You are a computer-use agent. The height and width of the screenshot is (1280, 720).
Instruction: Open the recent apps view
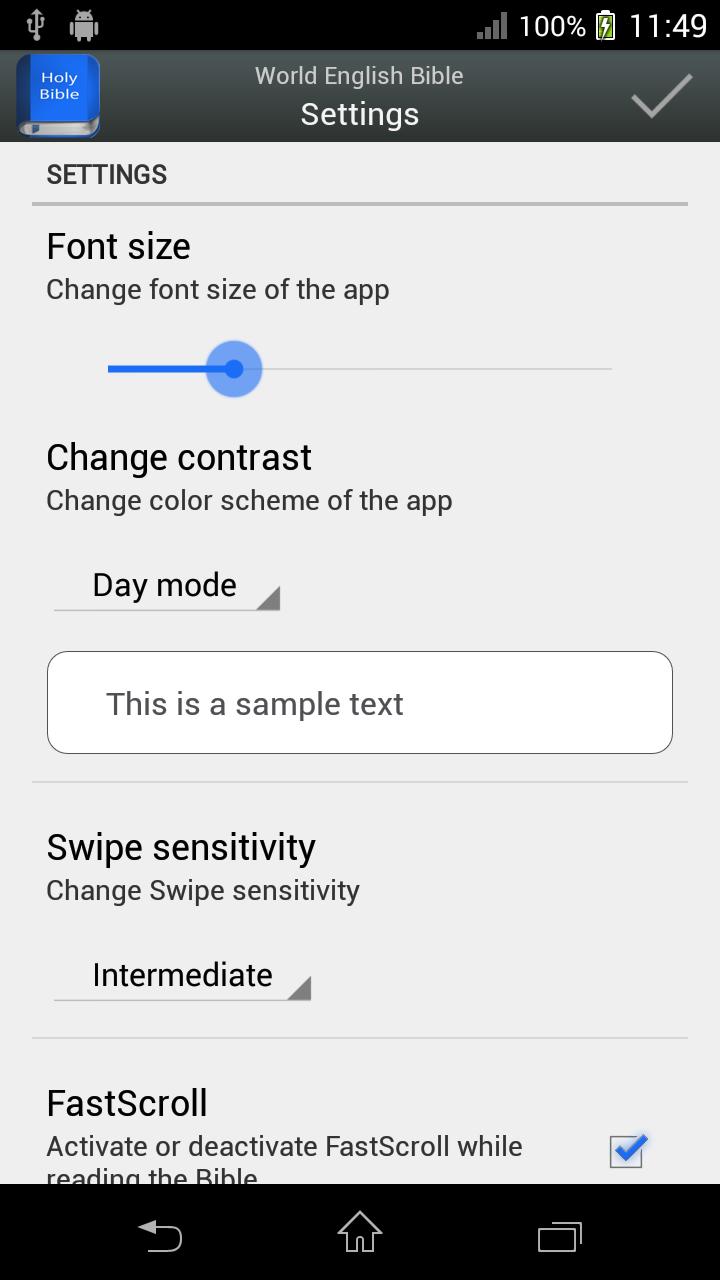click(x=560, y=1235)
